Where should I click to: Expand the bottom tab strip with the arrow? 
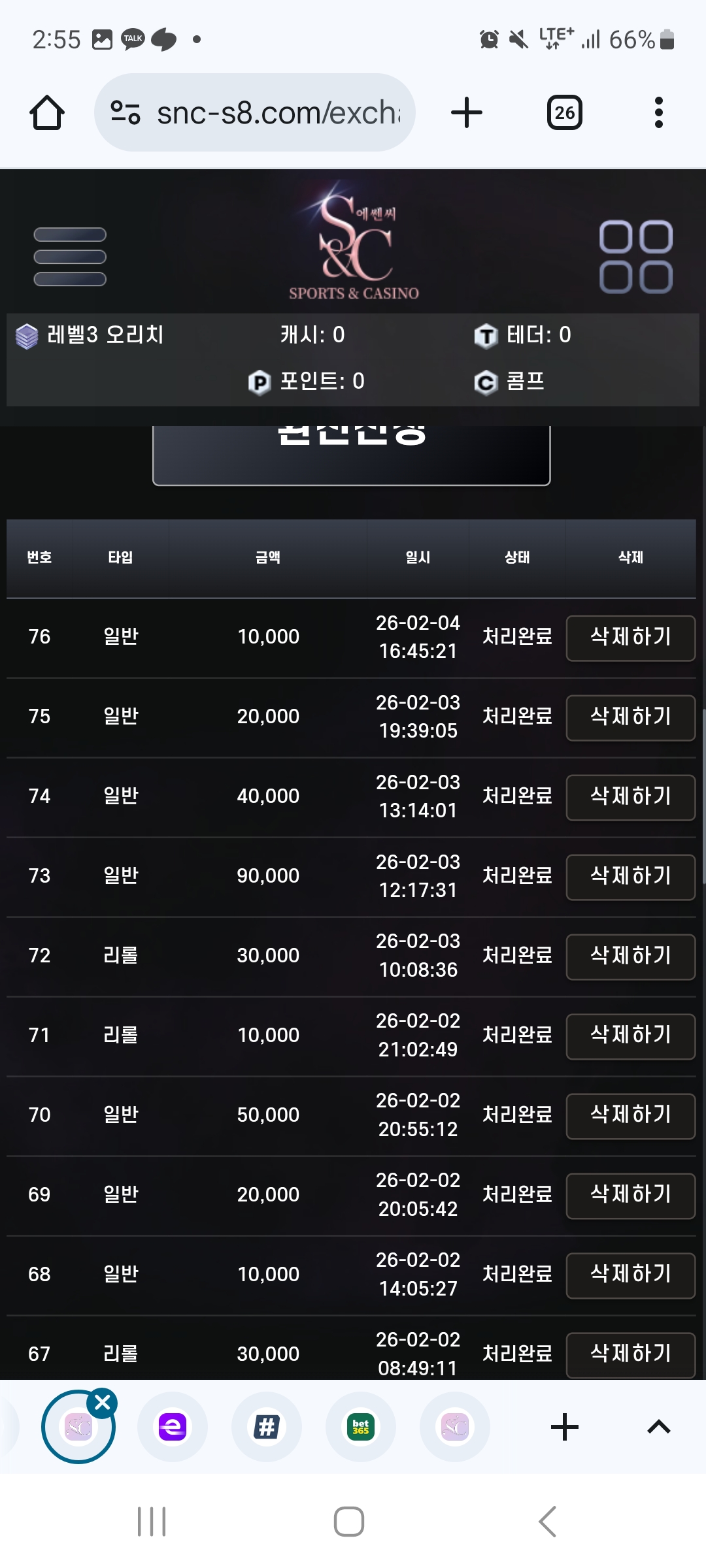coord(658,1428)
